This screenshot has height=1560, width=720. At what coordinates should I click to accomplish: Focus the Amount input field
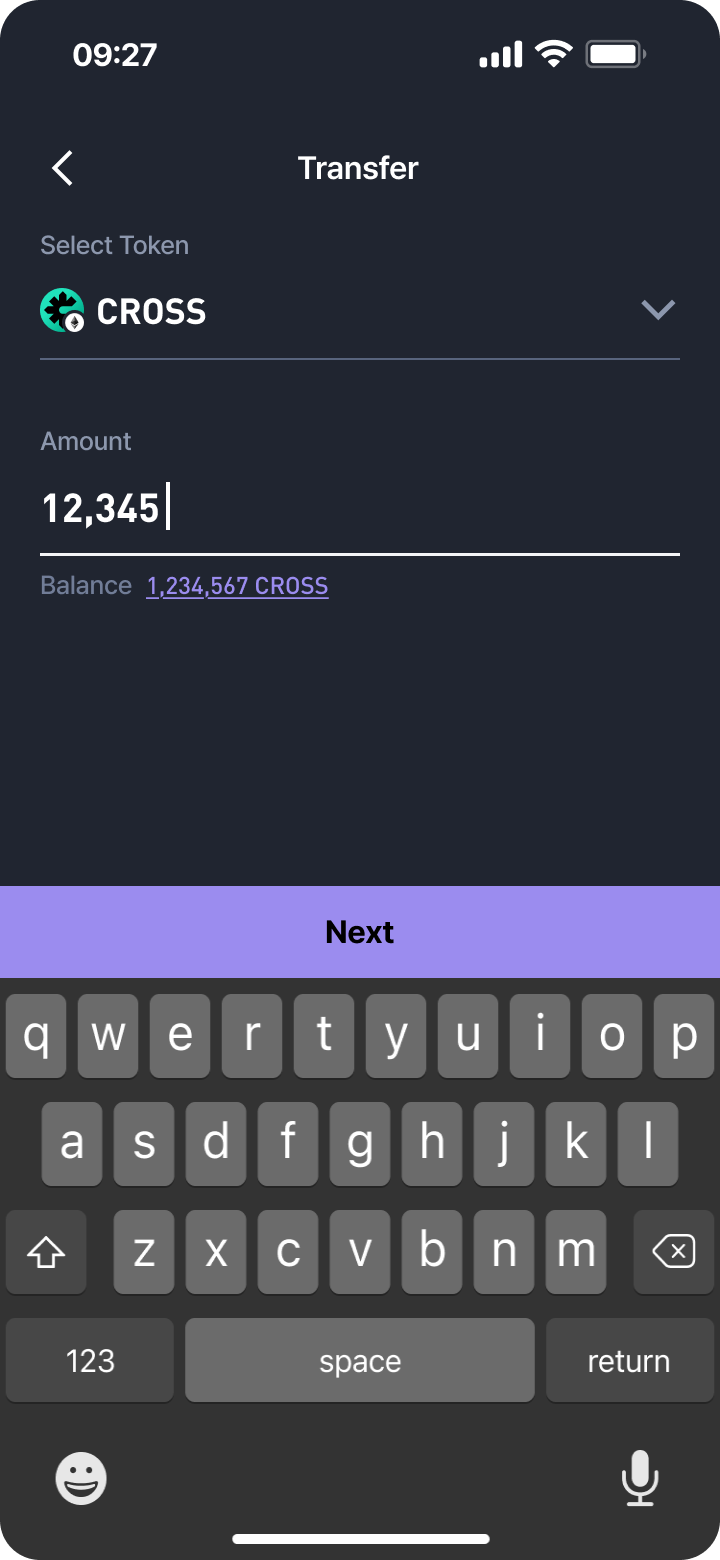pos(360,509)
